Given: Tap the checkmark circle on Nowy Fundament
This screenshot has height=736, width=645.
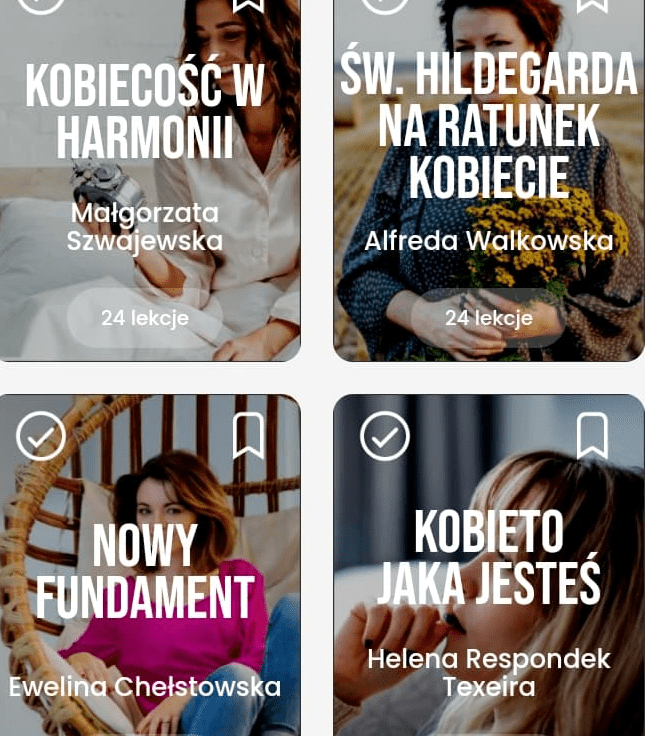Looking at the screenshot, I should click(x=41, y=436).
